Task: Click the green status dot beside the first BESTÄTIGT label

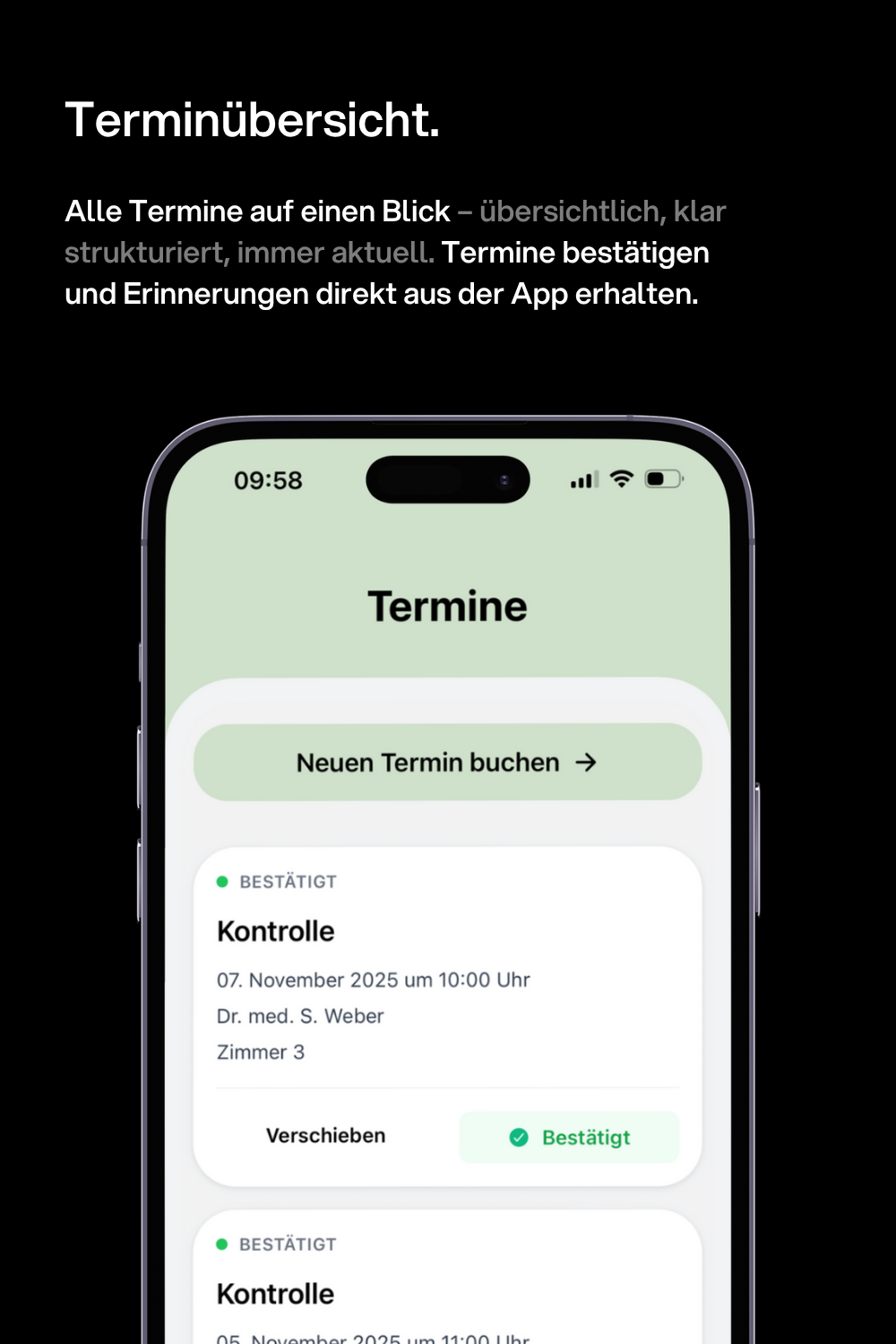Action: [223, 882]
